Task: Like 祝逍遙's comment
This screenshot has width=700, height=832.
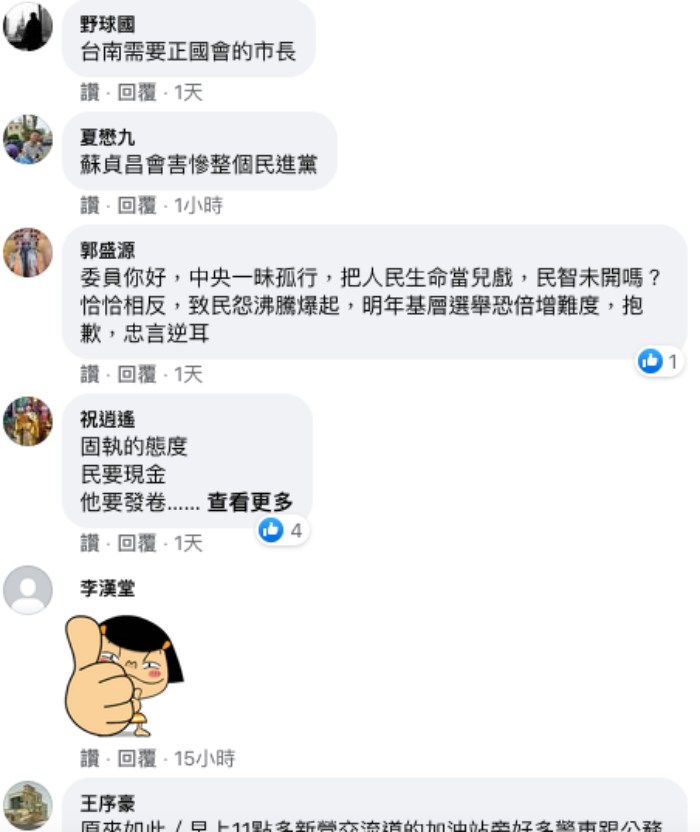Action: coord(90,543)
